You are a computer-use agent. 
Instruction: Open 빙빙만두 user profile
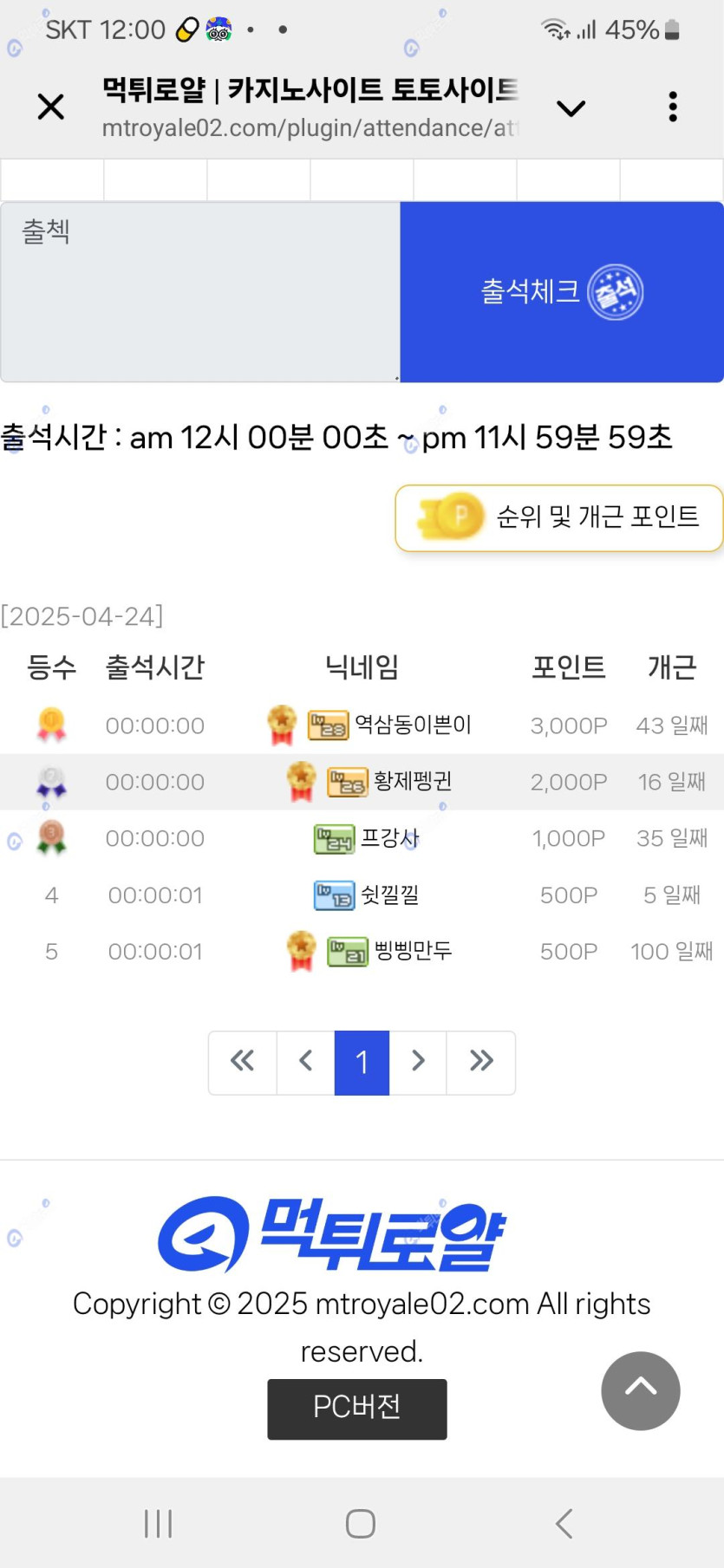click(x=413, y=951)
